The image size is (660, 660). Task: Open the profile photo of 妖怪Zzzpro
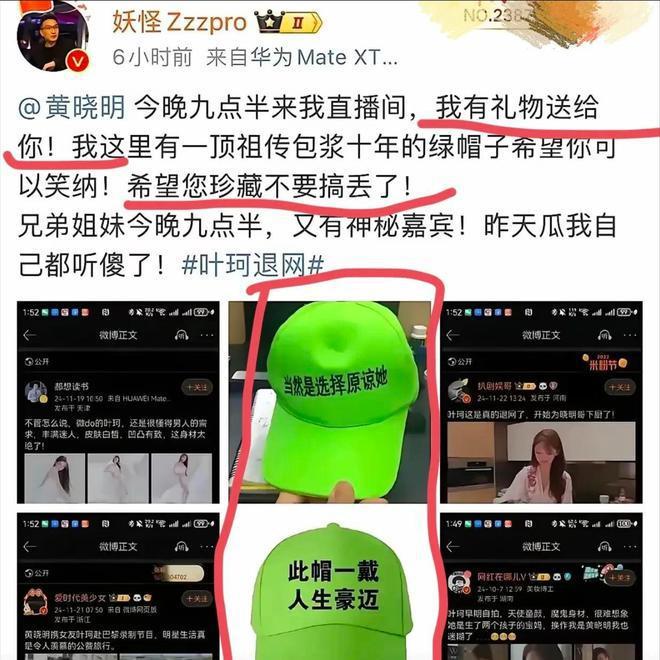53,37
